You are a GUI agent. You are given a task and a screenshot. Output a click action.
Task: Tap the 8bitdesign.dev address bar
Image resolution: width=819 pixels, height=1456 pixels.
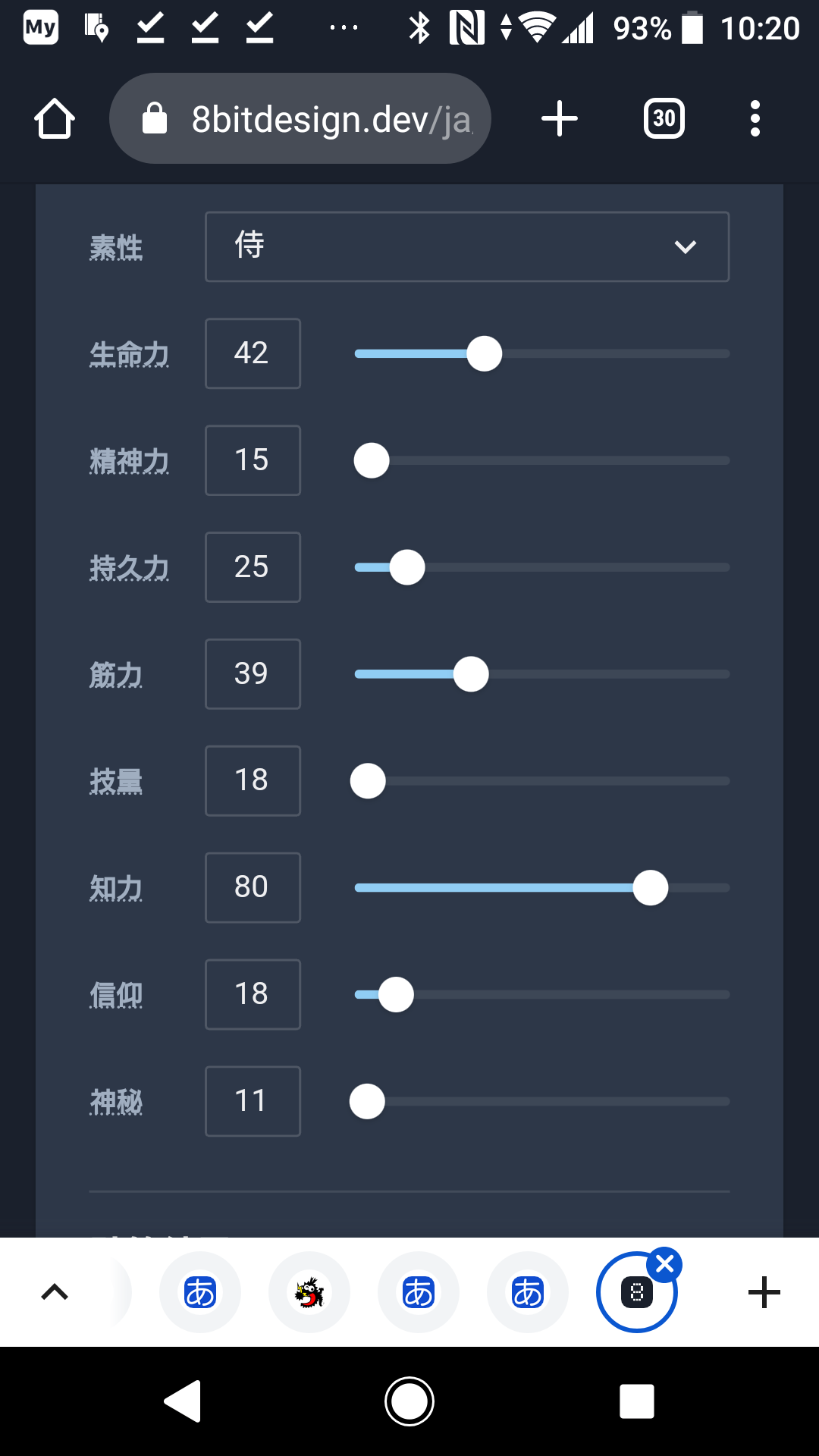(300, 118)
